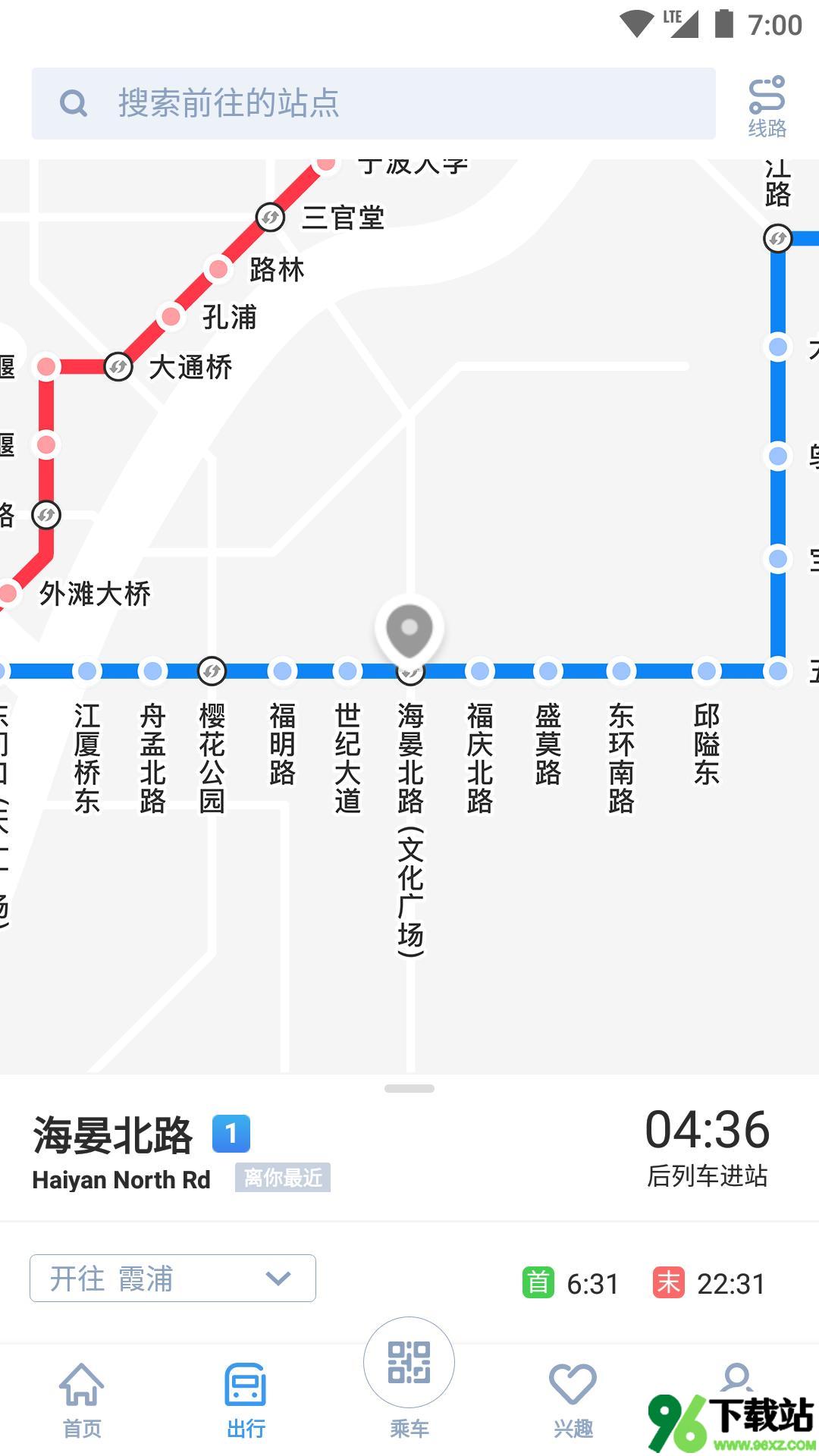Open the 线路 route planner icon
Viewport: 819px width, 1456px height.
click(767, 106)
